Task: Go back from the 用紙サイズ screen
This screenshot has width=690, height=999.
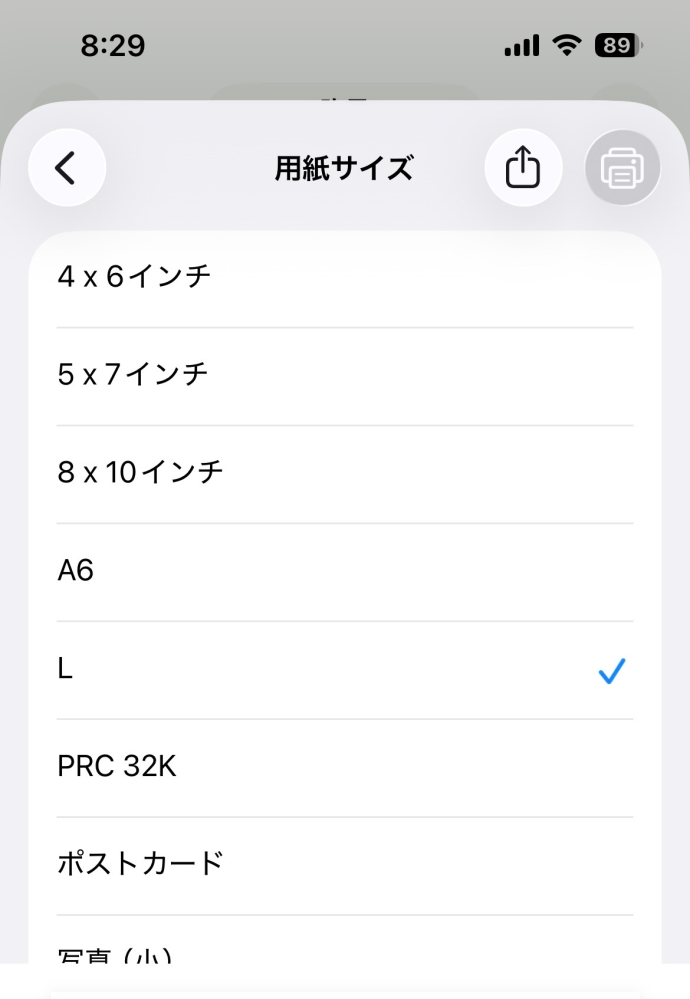Action: pyautogui.click(x=67, y=168)
